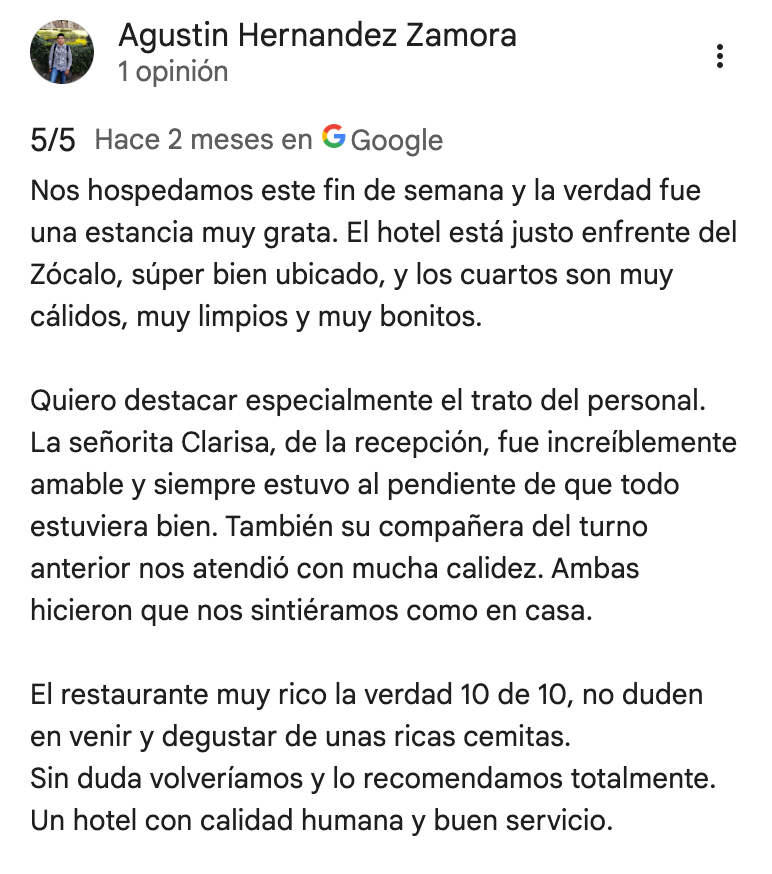View reviewer Agustin Hernandez Zamora's profile

pos(317,36)
